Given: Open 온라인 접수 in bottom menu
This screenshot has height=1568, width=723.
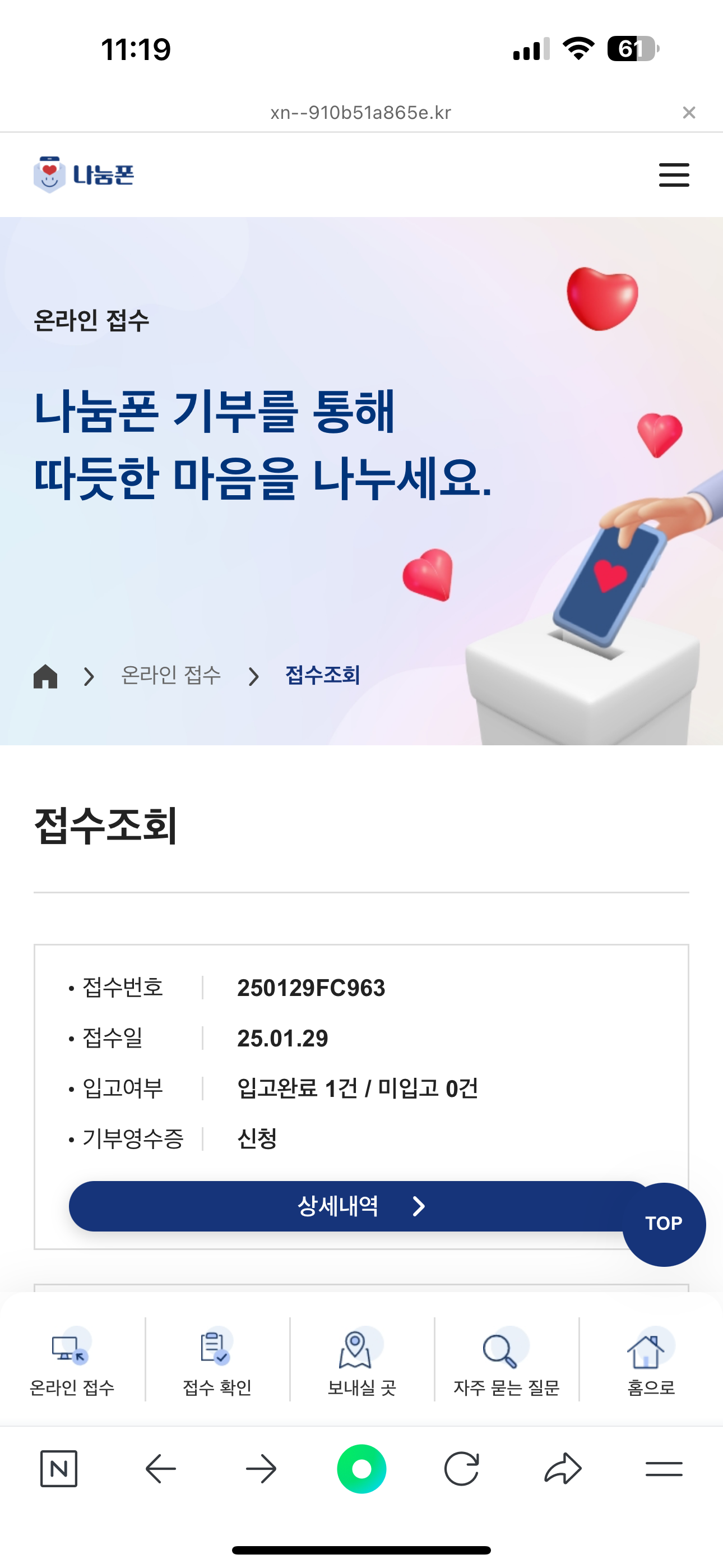Looking at the screenshot, I should click(x=72, y=1361).
